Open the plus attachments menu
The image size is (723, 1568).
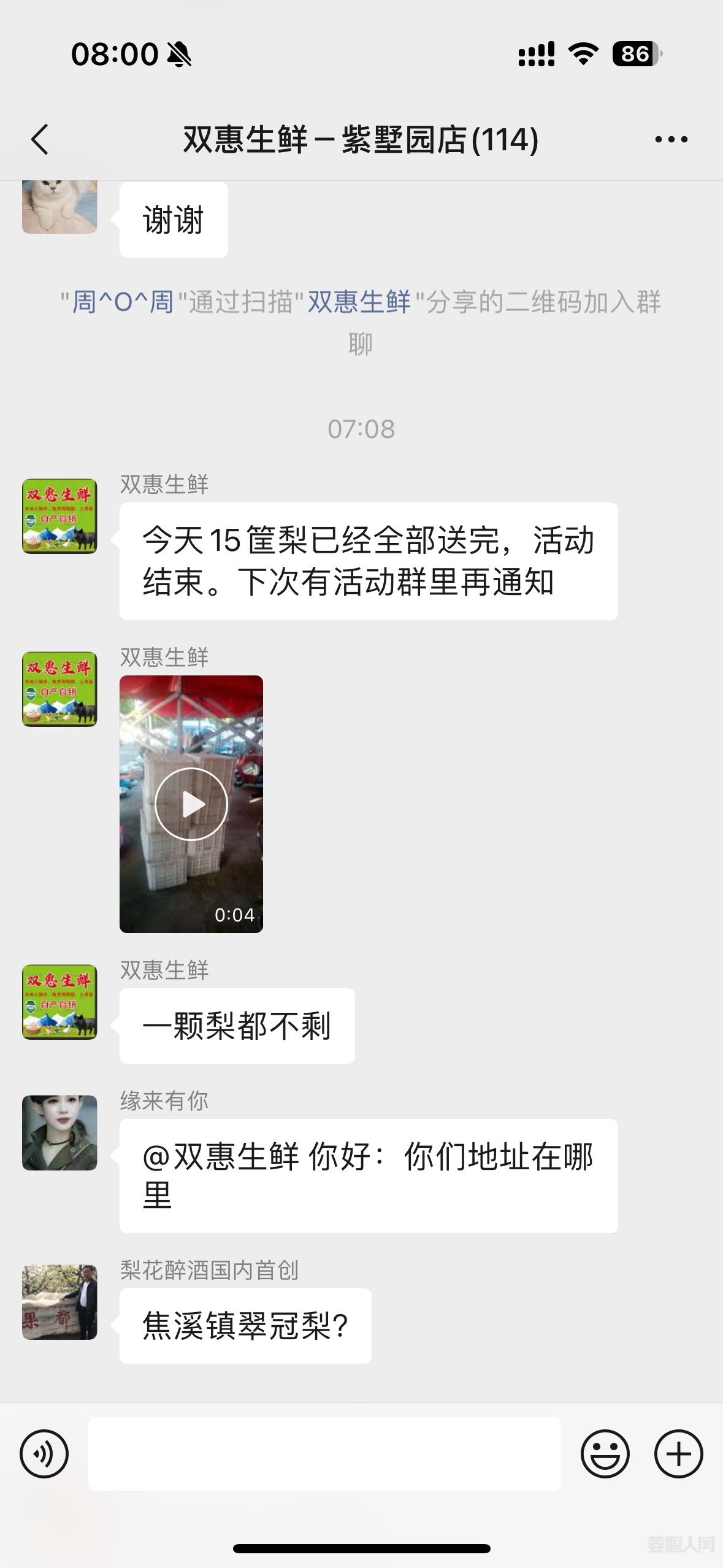(678, 1454)
